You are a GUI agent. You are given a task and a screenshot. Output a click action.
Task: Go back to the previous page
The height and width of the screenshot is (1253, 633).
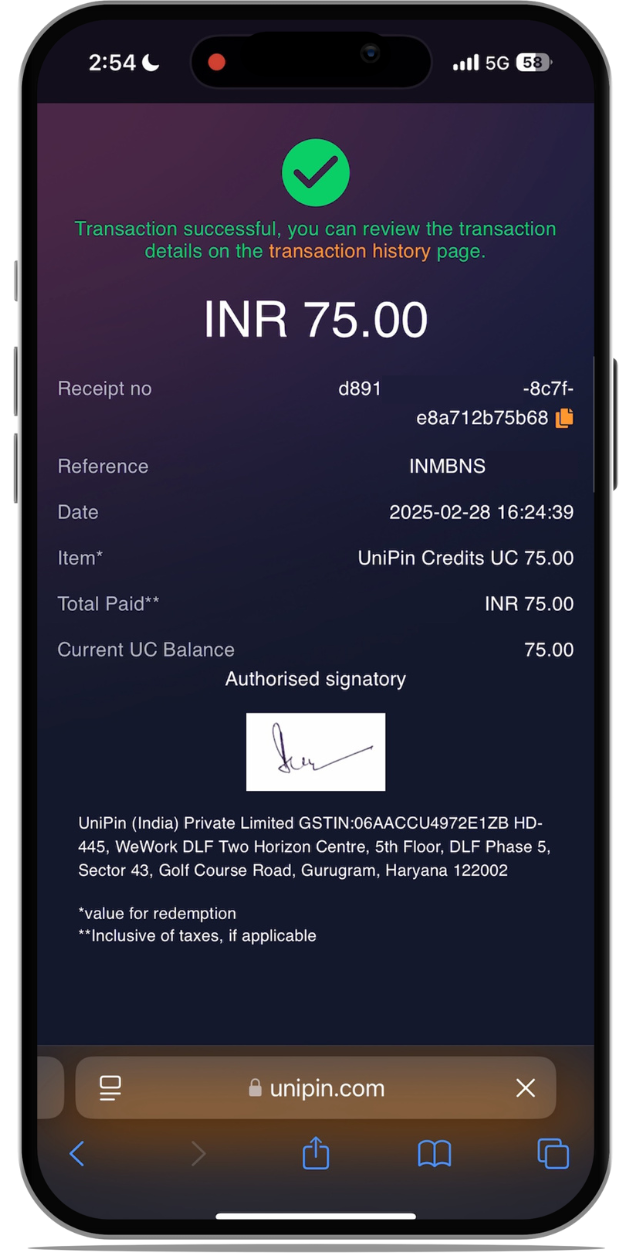click(77, 1154)
